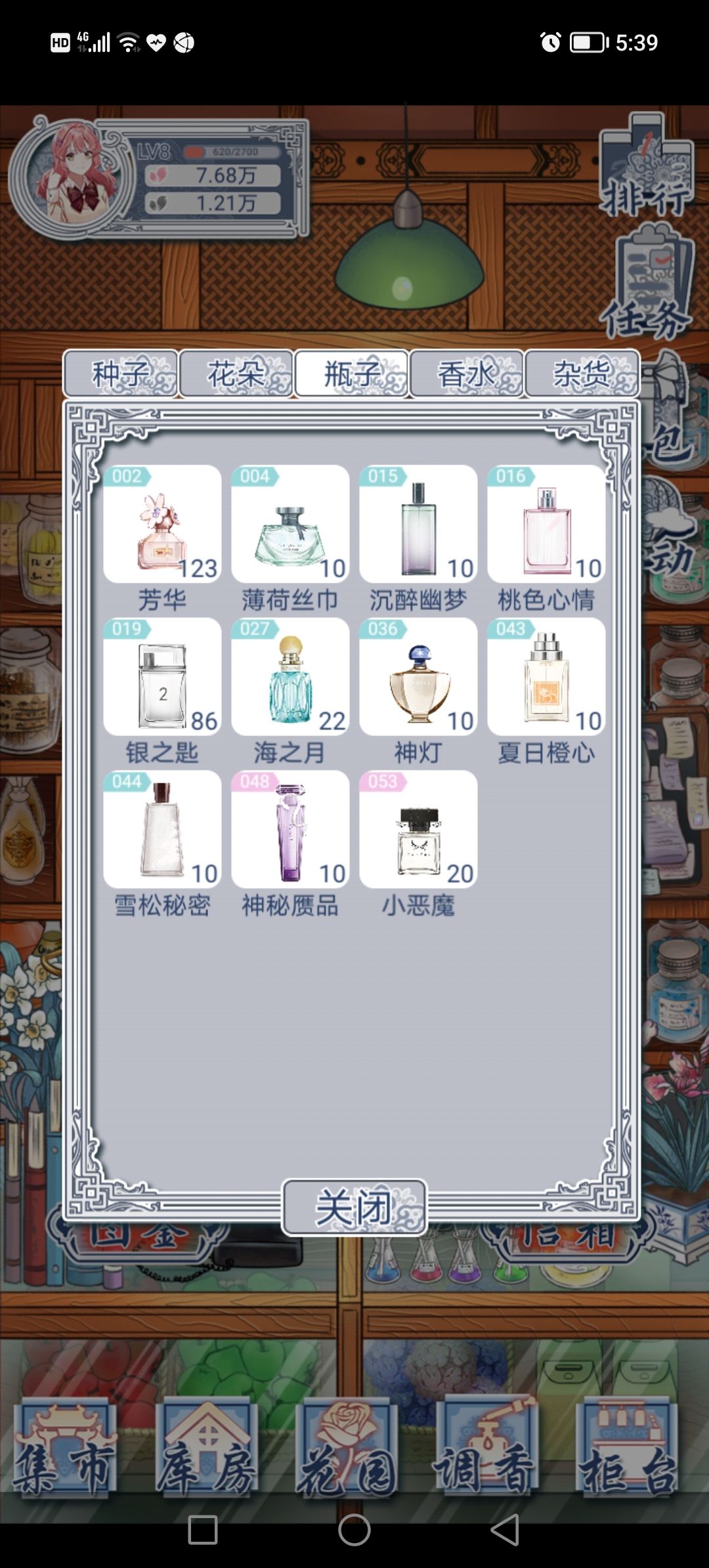
Task: Switch to the 杂货 sundries tab
Action: click(x=583, y=373)
